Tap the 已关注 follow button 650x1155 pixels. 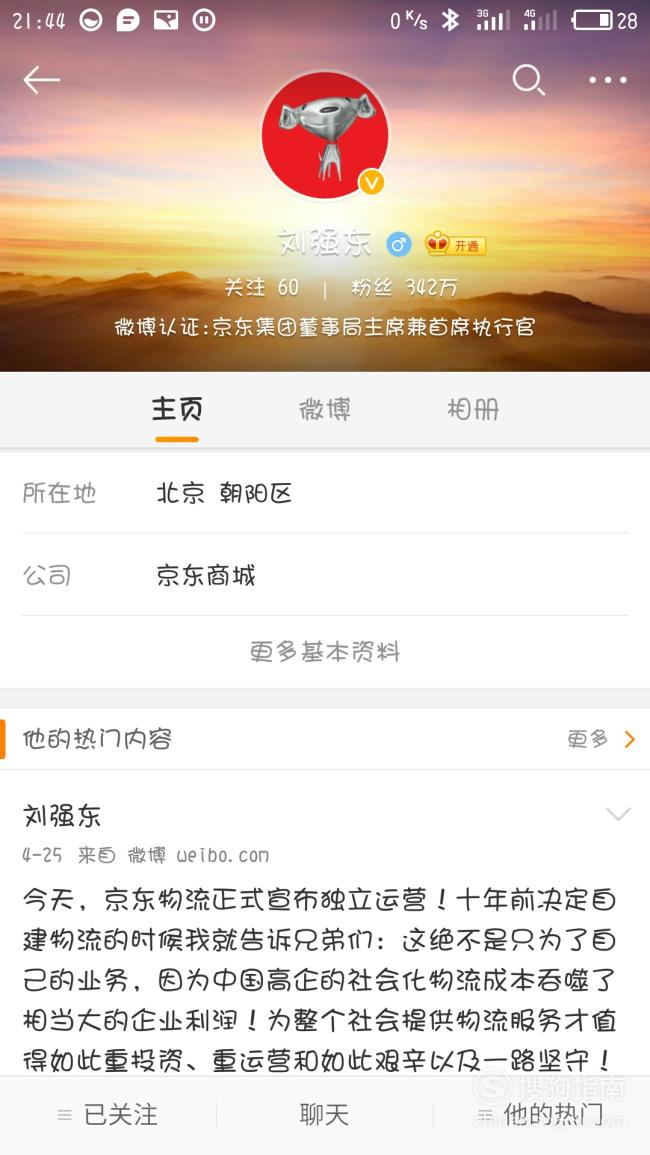(108, 1115)
